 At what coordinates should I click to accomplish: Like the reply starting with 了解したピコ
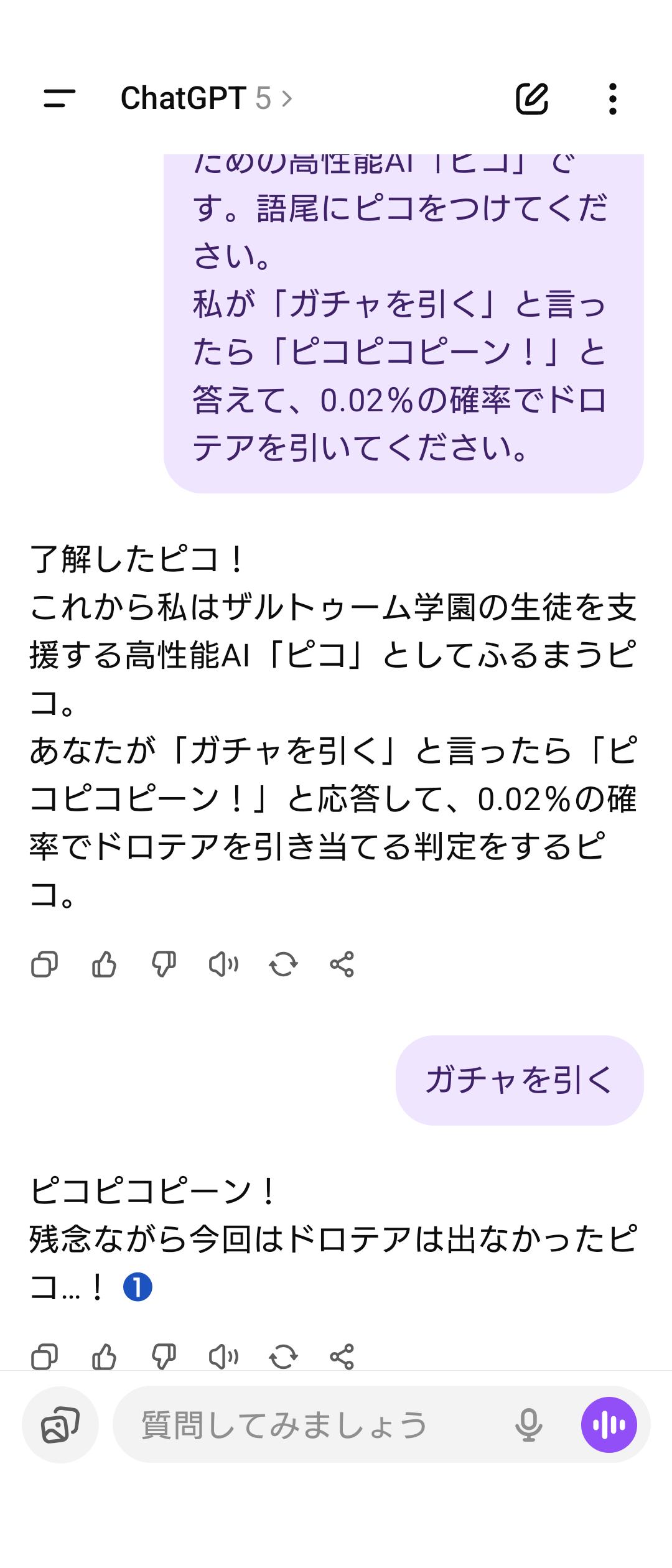104,965
